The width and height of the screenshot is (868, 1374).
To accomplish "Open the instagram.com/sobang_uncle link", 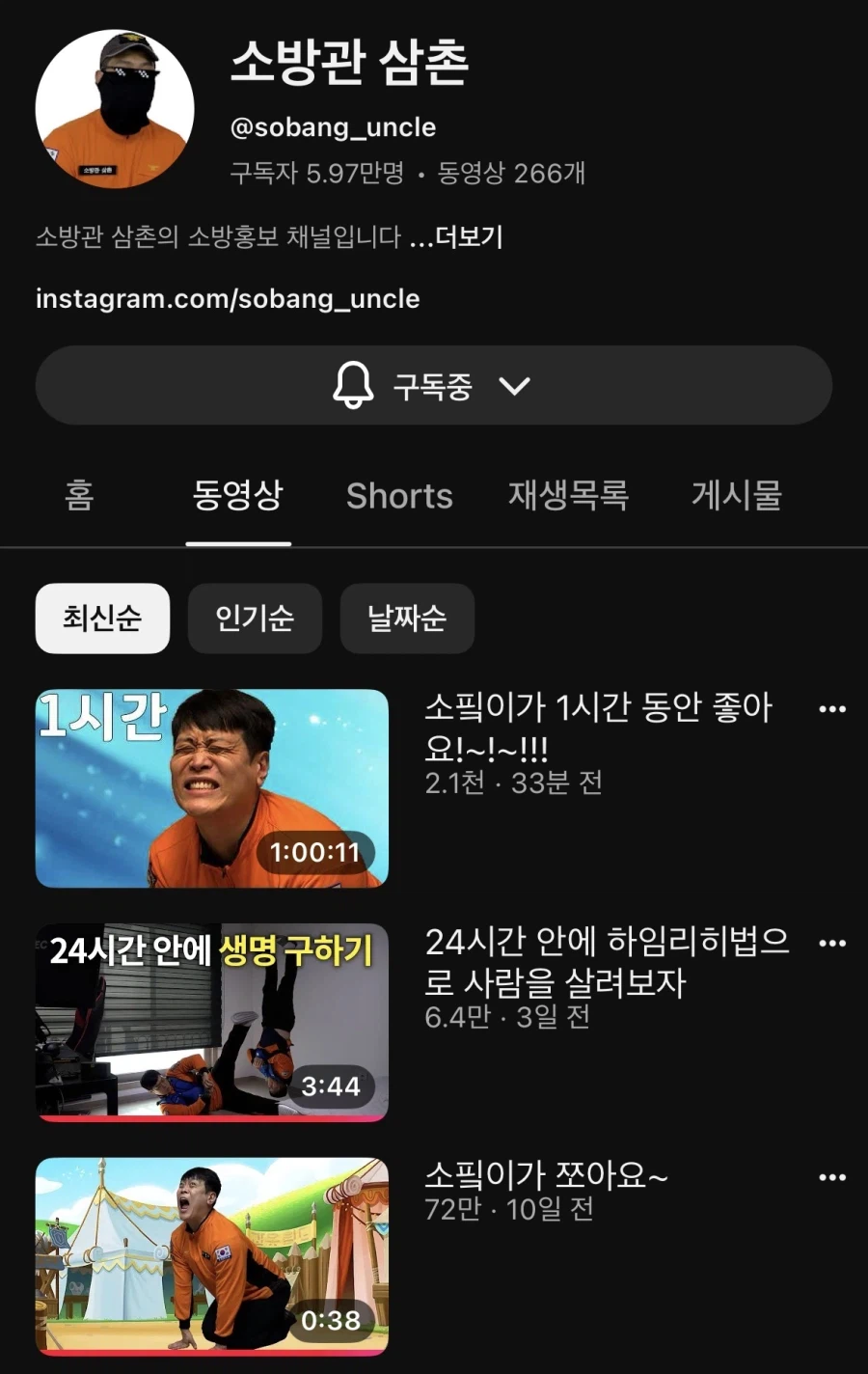I will pyautogui.click(x=228, y=298).
